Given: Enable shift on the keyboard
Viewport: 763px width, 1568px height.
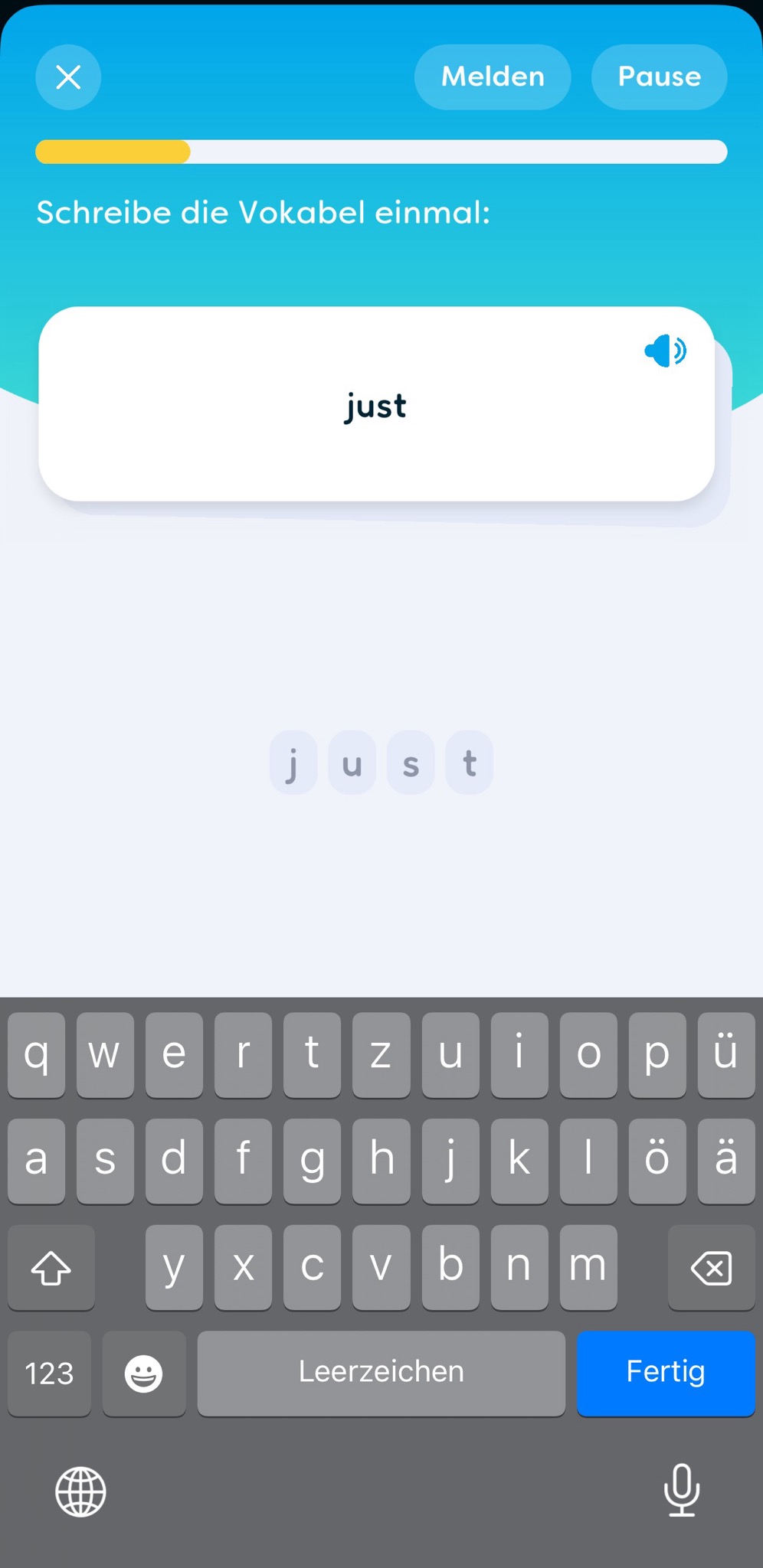Looking at the screenshot, I should pyautogui.click(x=51, y=1267).
